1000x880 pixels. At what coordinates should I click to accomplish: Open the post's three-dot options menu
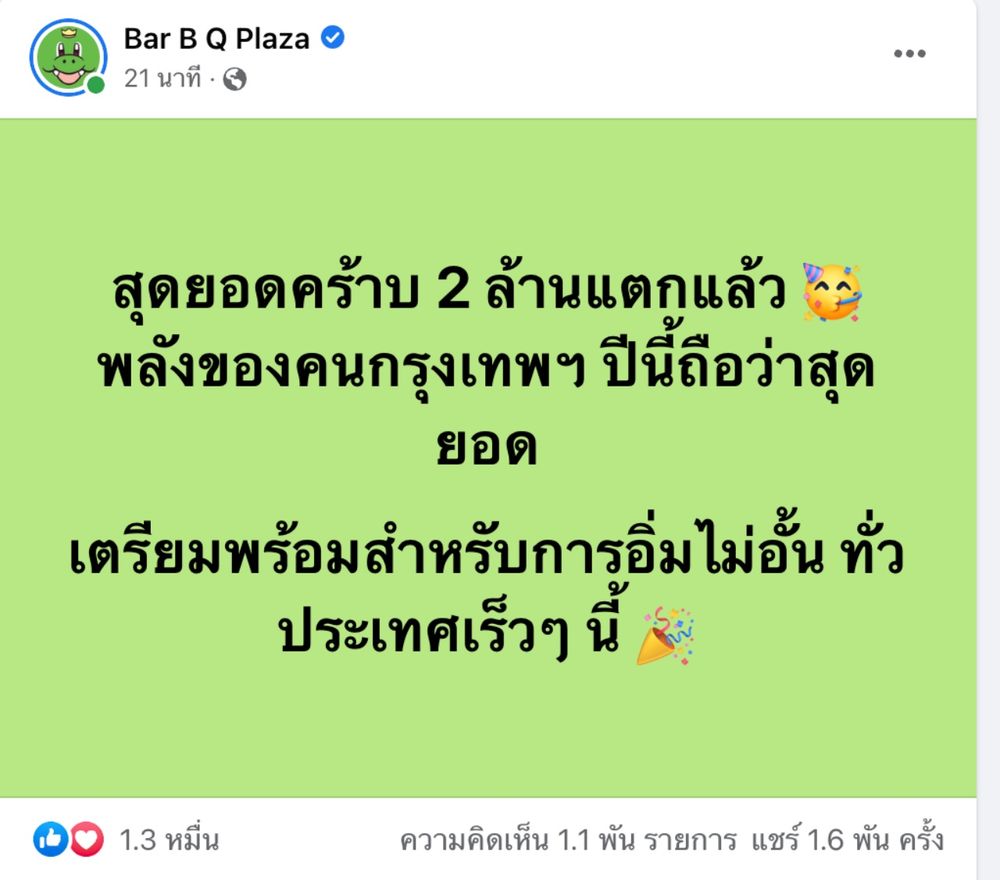tap(909, 54)
